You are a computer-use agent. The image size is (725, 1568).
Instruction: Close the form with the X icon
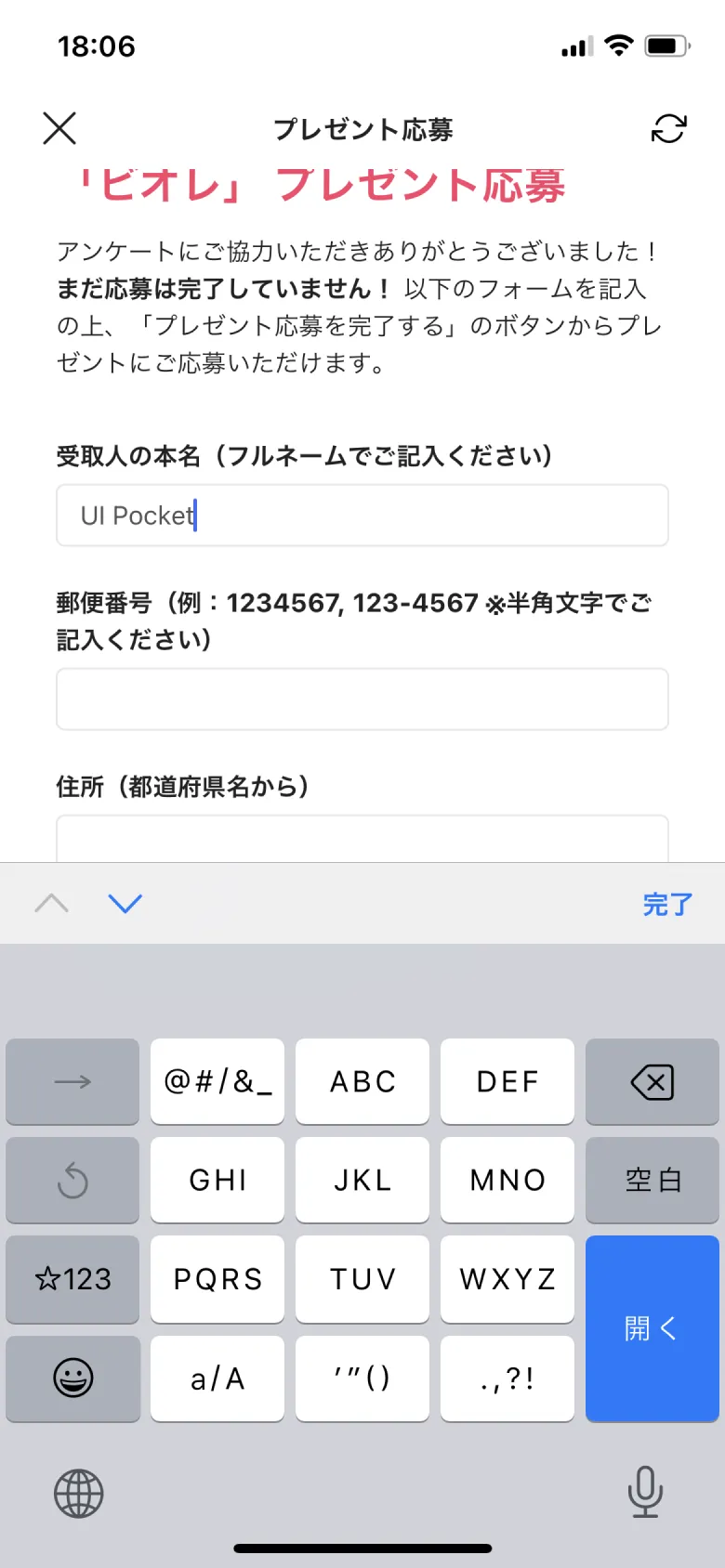coord(59,128)
